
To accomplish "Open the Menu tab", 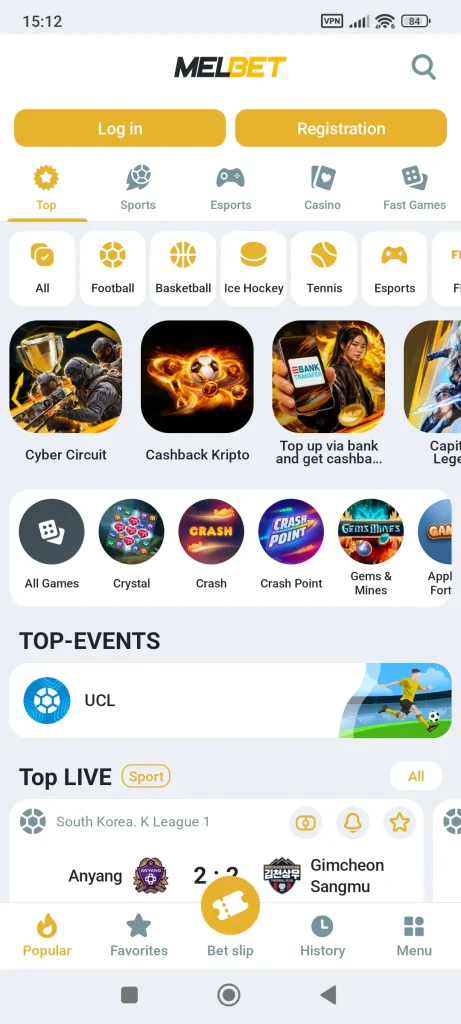I will click(x=415, y=935).
